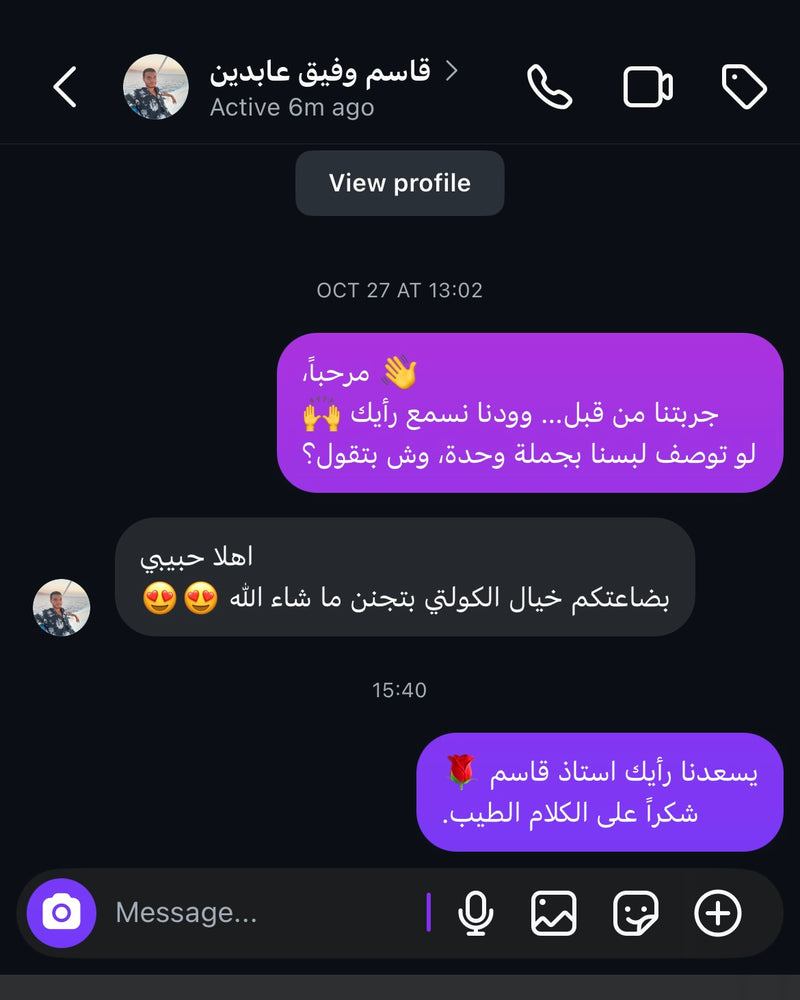The width and height of the screenshot is (800, 1000).
Task: Open the camera from the message bar
Action: tap(62, 913)
